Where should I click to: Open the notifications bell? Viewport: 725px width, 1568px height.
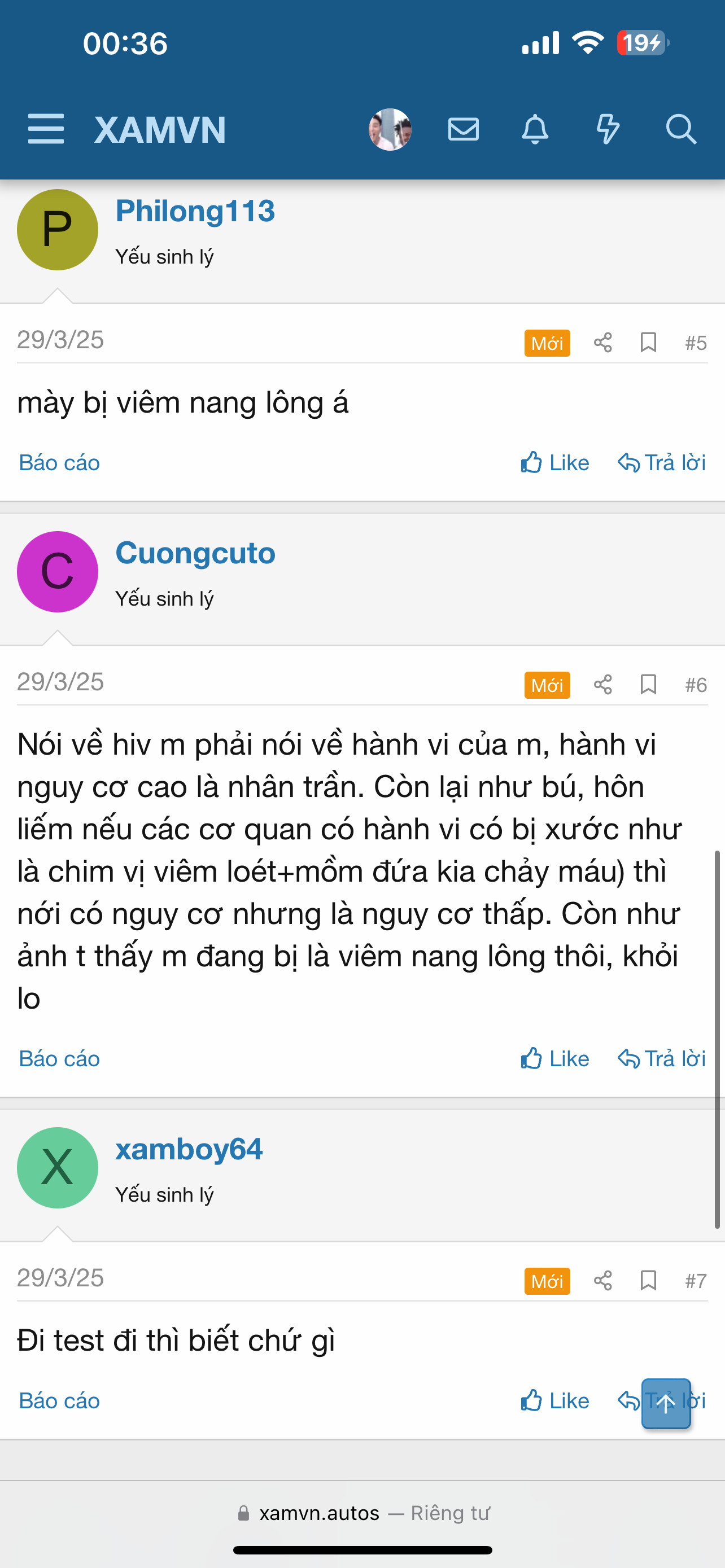(x=535, y=130)
